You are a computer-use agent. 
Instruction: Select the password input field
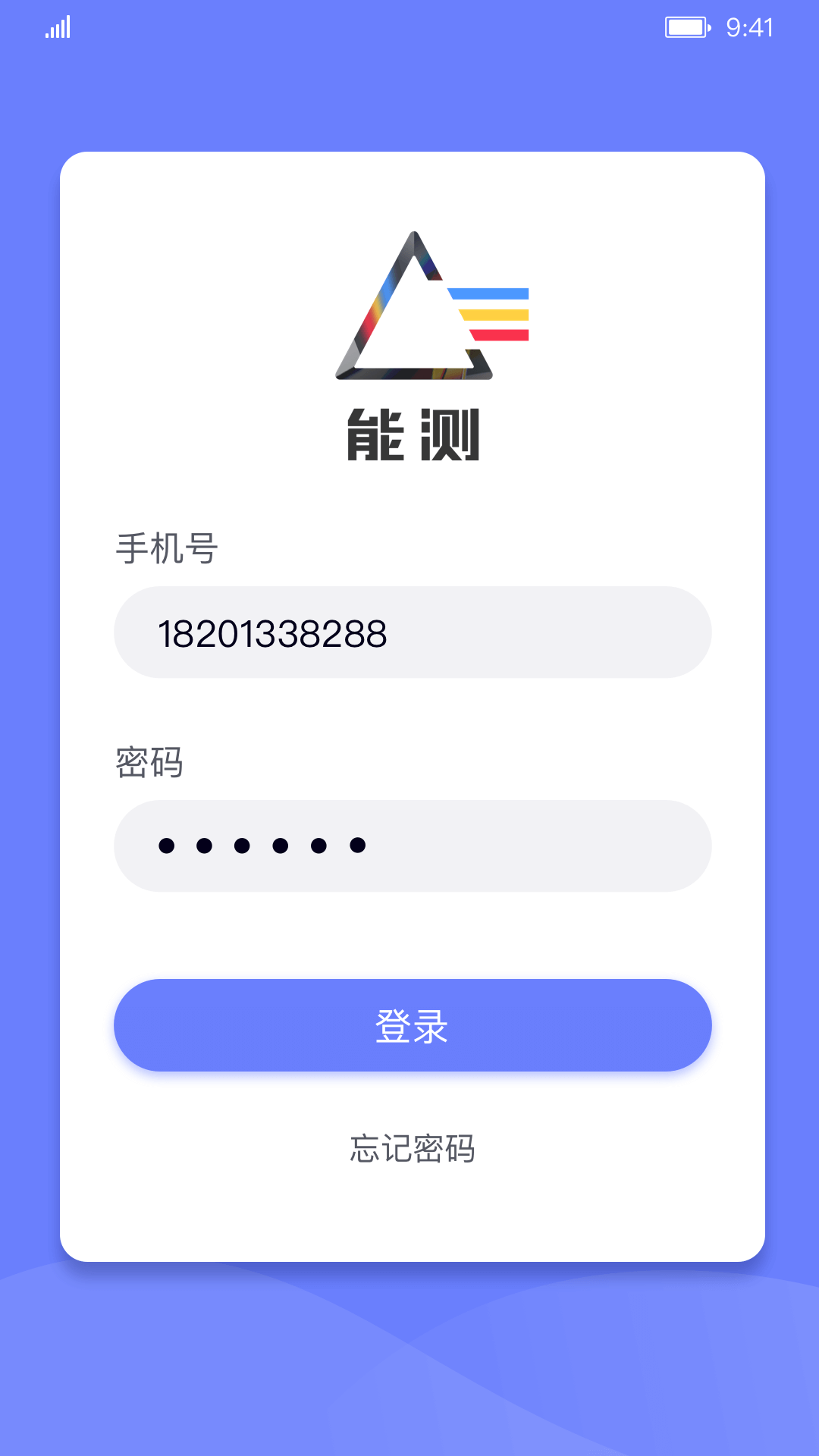tap(413, 846)
